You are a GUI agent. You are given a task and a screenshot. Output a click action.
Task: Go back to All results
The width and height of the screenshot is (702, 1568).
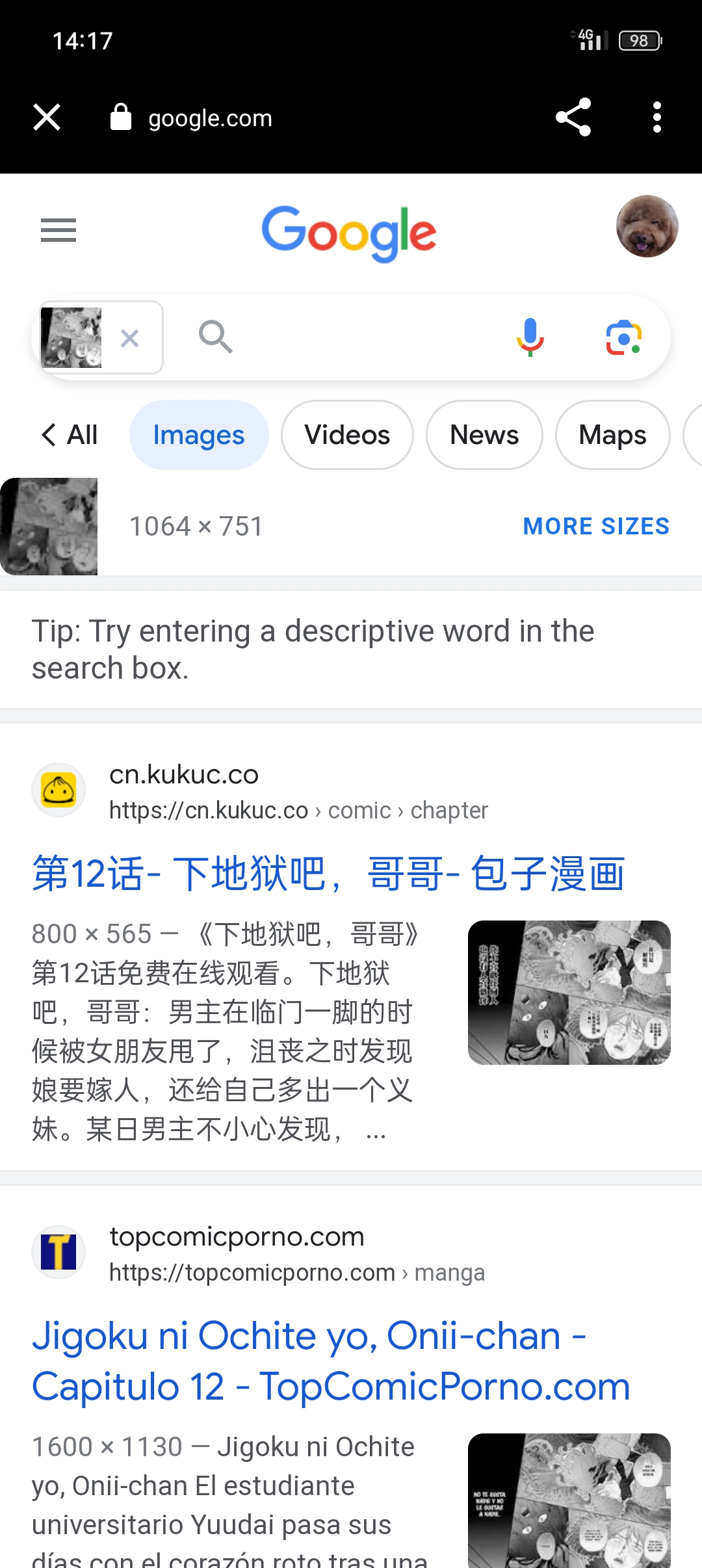coord(70,435)
